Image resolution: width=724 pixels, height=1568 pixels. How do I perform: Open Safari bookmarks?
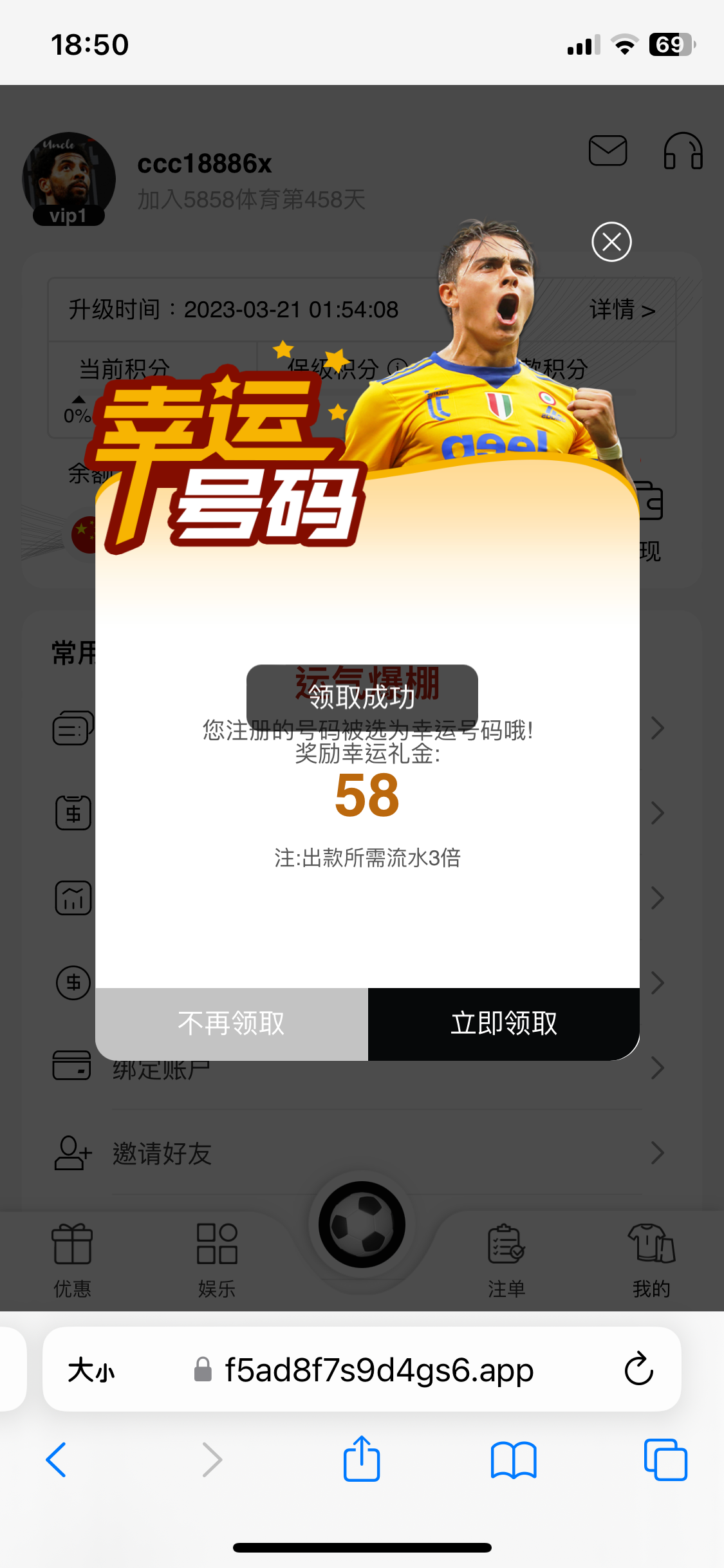tap(513, 1460)
